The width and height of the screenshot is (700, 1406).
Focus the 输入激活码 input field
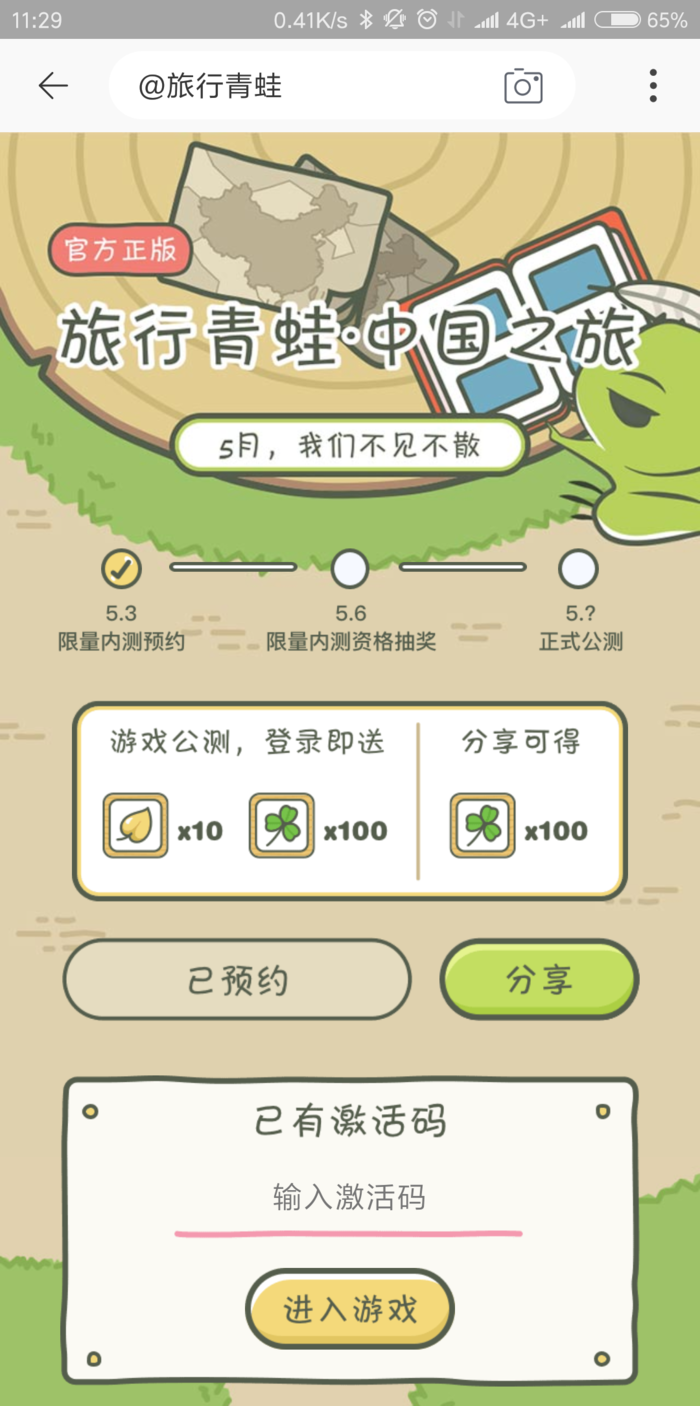tap(348, 1198)
